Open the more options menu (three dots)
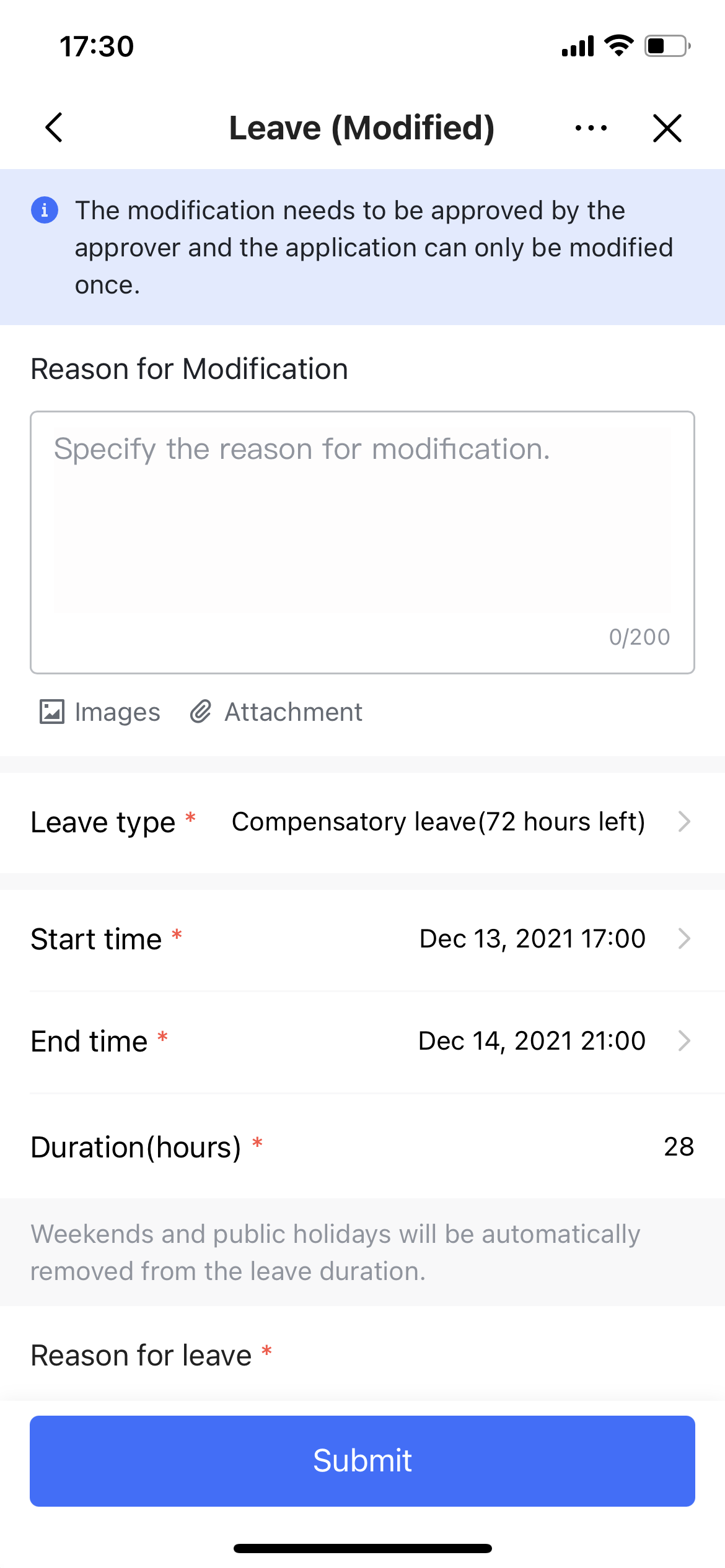 [589, 128]
